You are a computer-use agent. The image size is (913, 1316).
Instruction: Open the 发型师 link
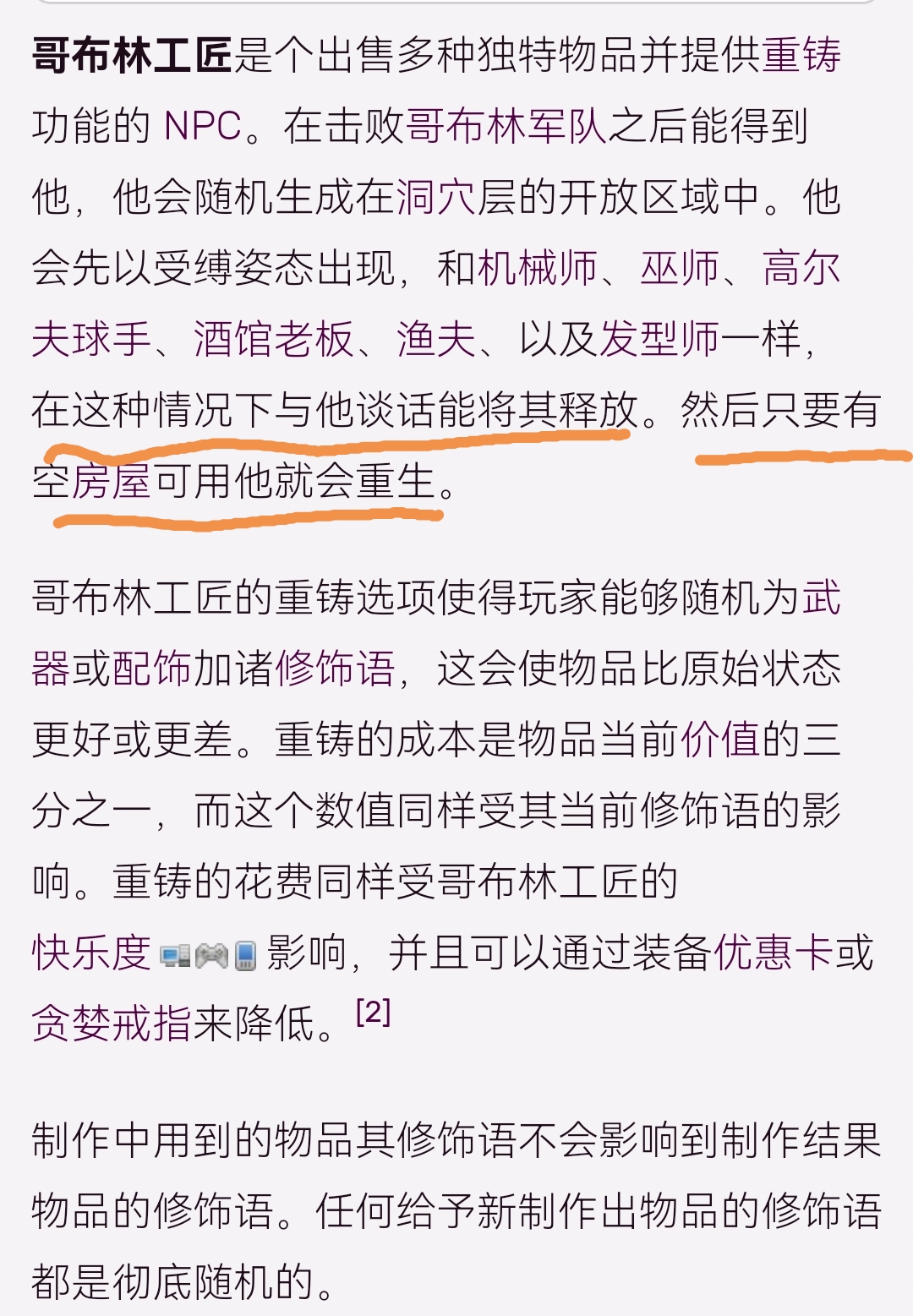pyautogui.click(x=659, y=340)
